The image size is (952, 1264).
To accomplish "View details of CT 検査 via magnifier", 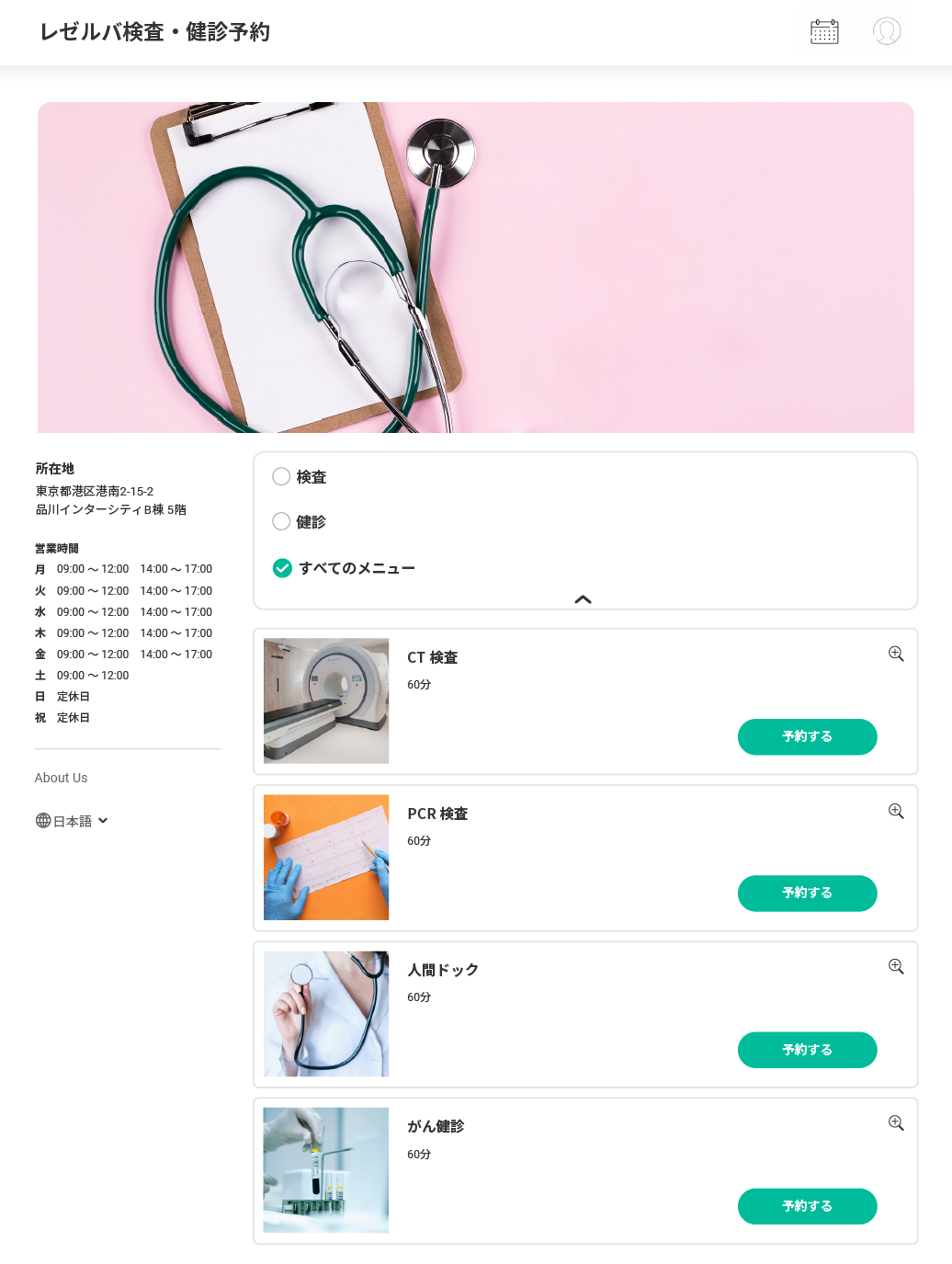I will pos(896,654).
